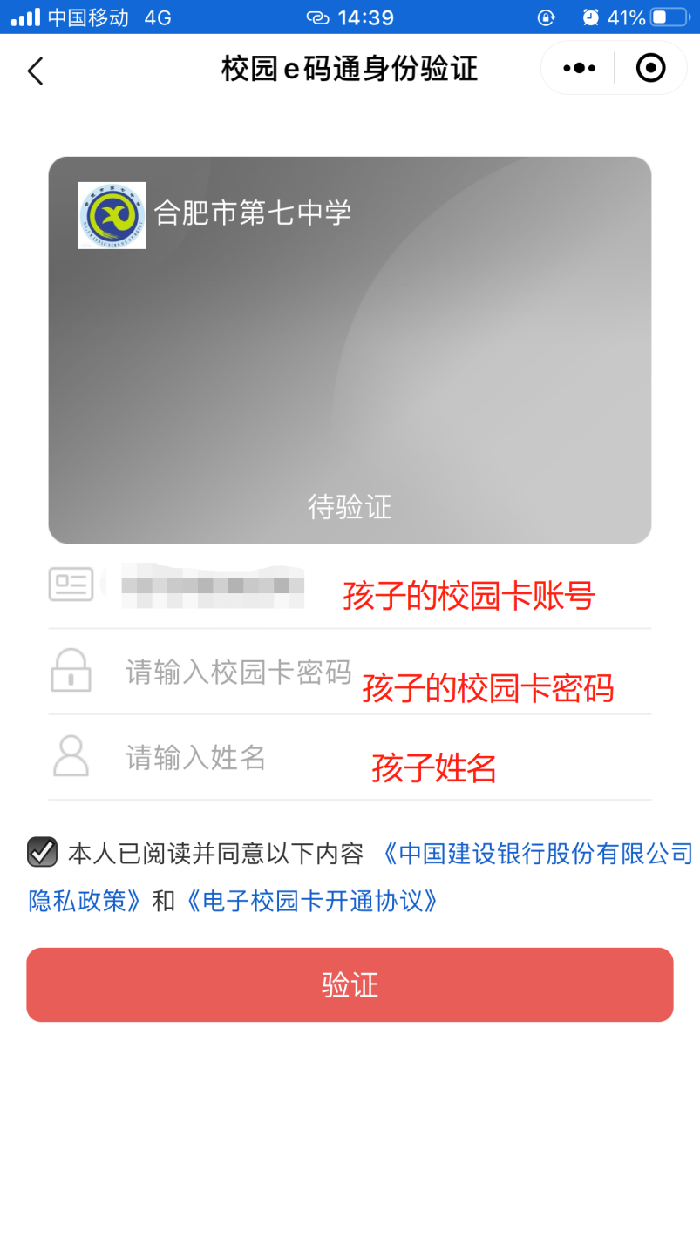Tap the red 验证 button
Image resolution: width=700 pixels, height=1244 pixels.
tap(350, 985)
